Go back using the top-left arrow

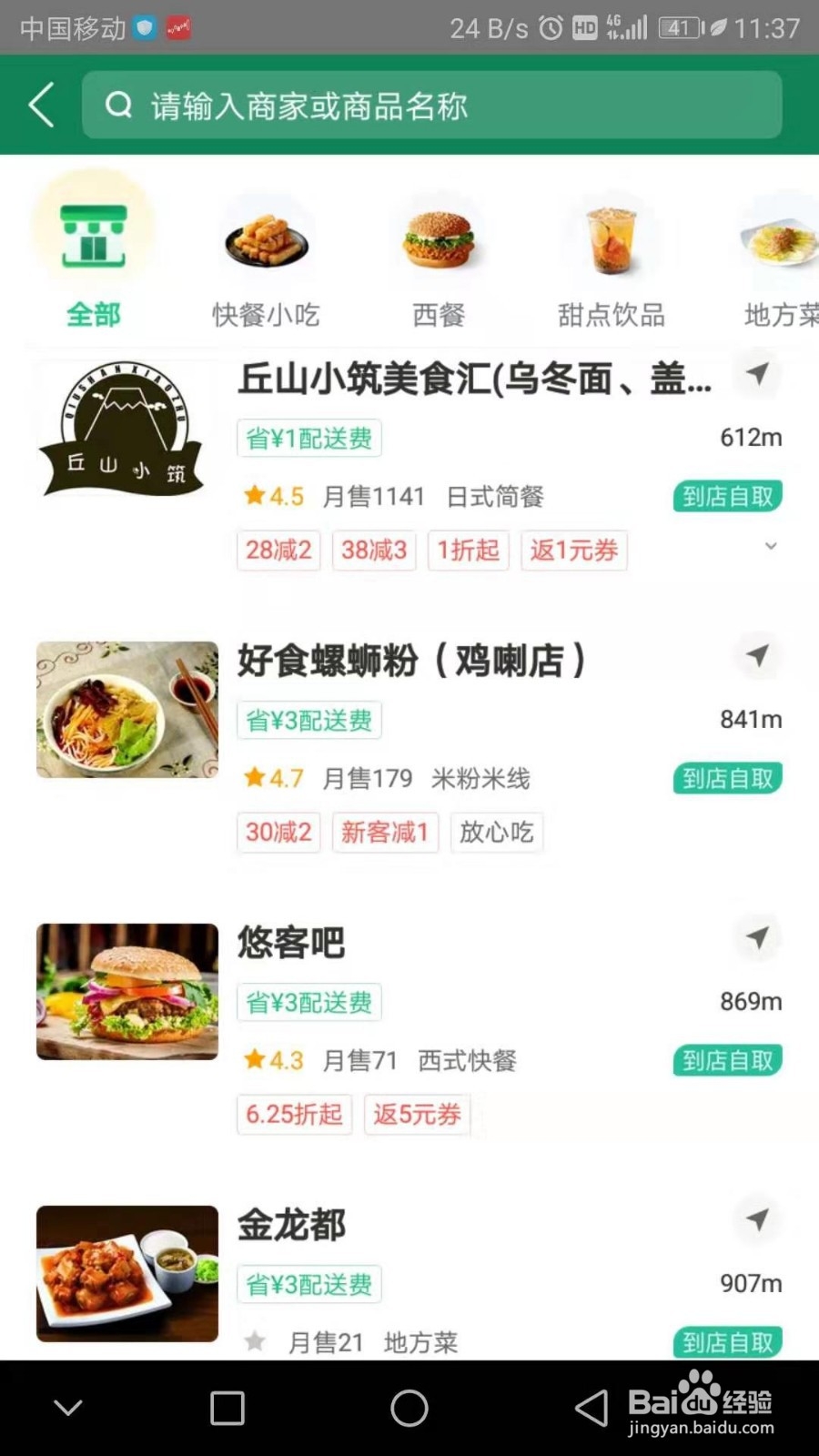(x=42, y=105)
